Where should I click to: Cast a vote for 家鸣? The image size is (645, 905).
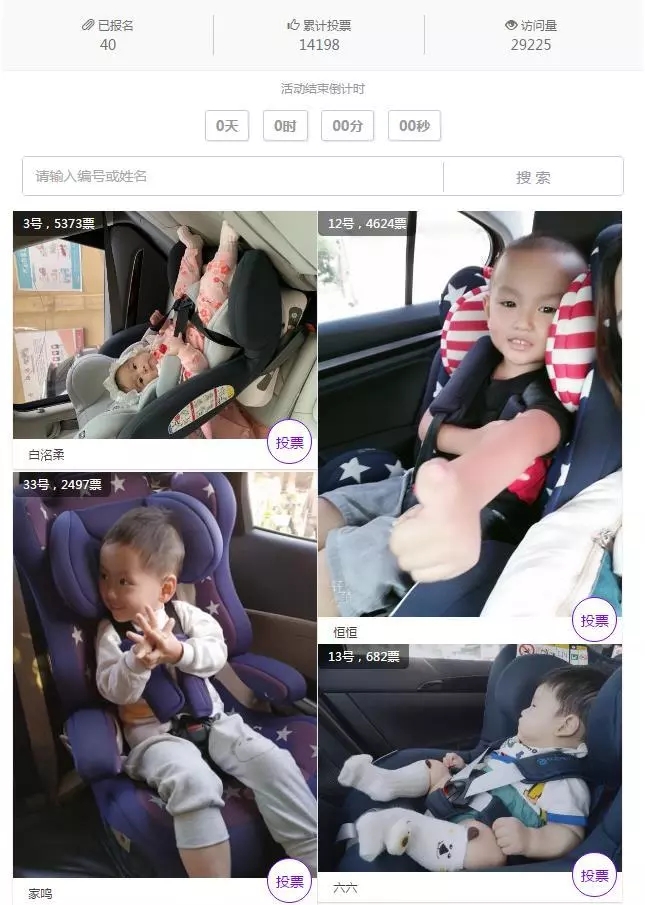coord(289,881)
